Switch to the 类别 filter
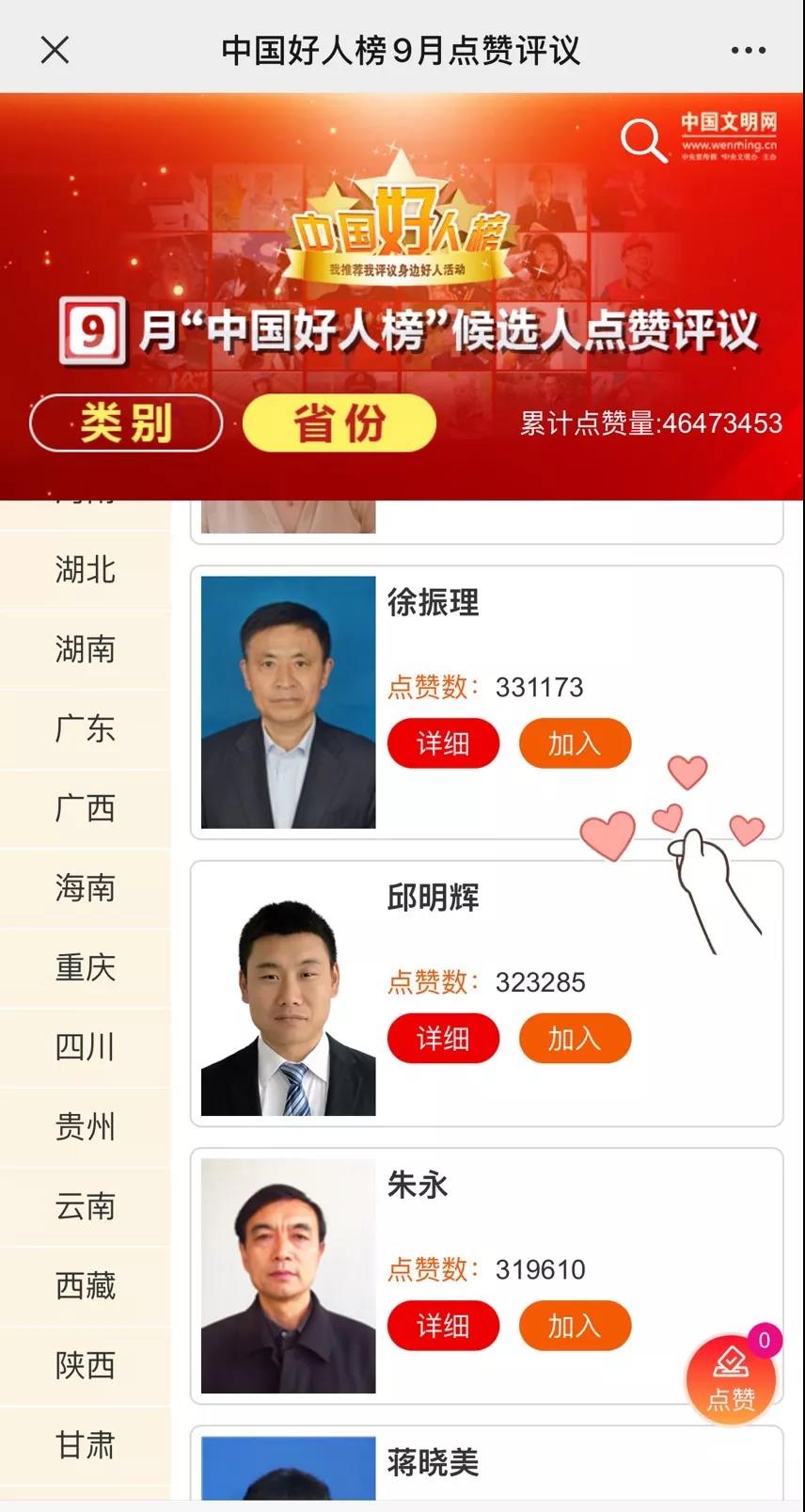The width and height of the screenshot is (805, 1512). coord(126,422)
